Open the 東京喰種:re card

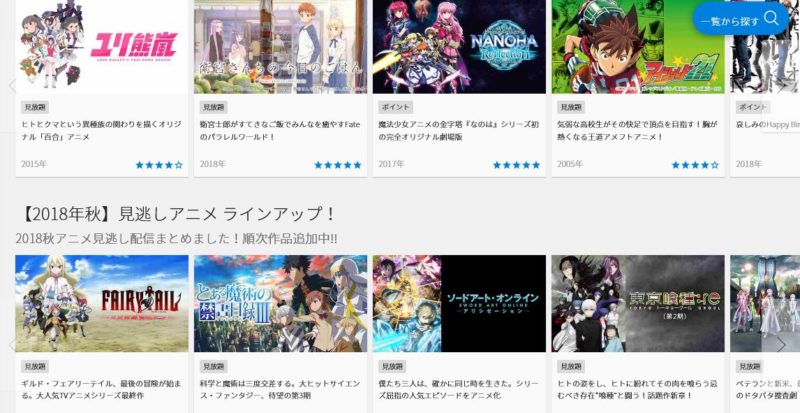[637, 303]
